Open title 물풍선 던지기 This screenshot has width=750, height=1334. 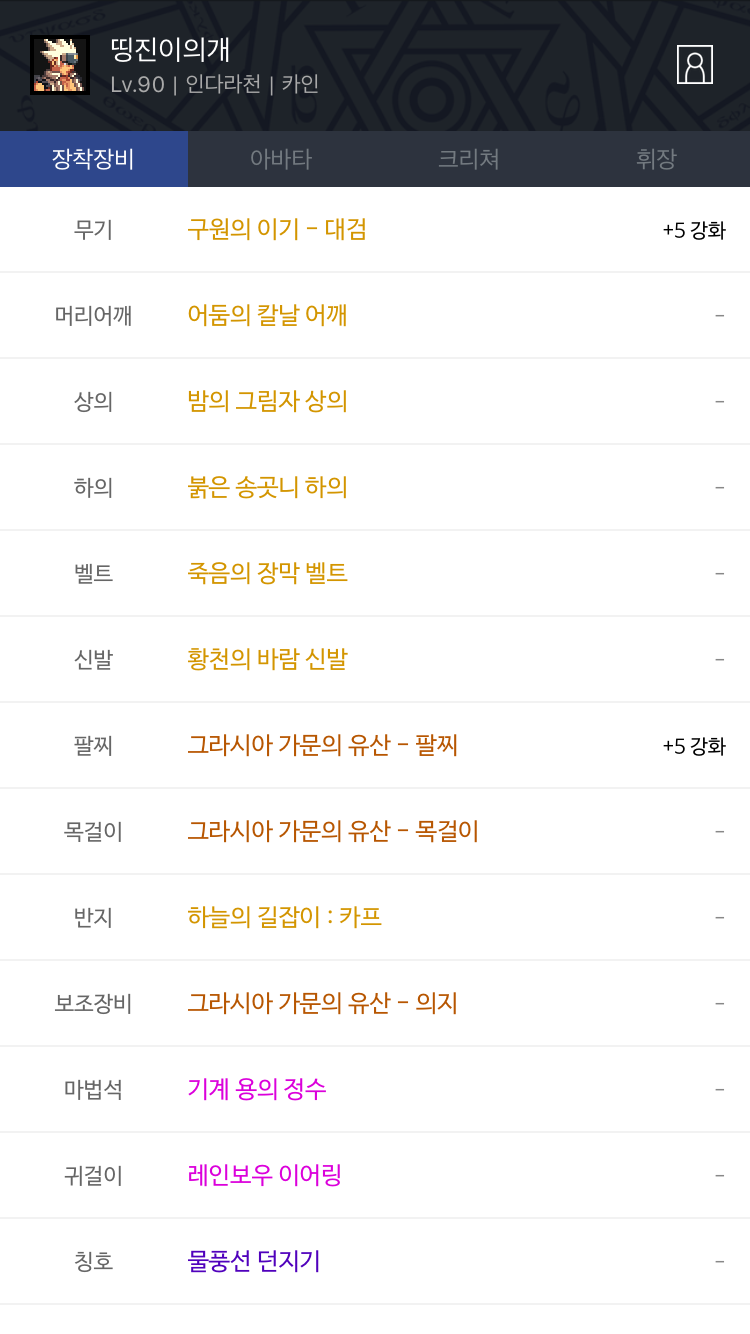(x=253, y=1261)
